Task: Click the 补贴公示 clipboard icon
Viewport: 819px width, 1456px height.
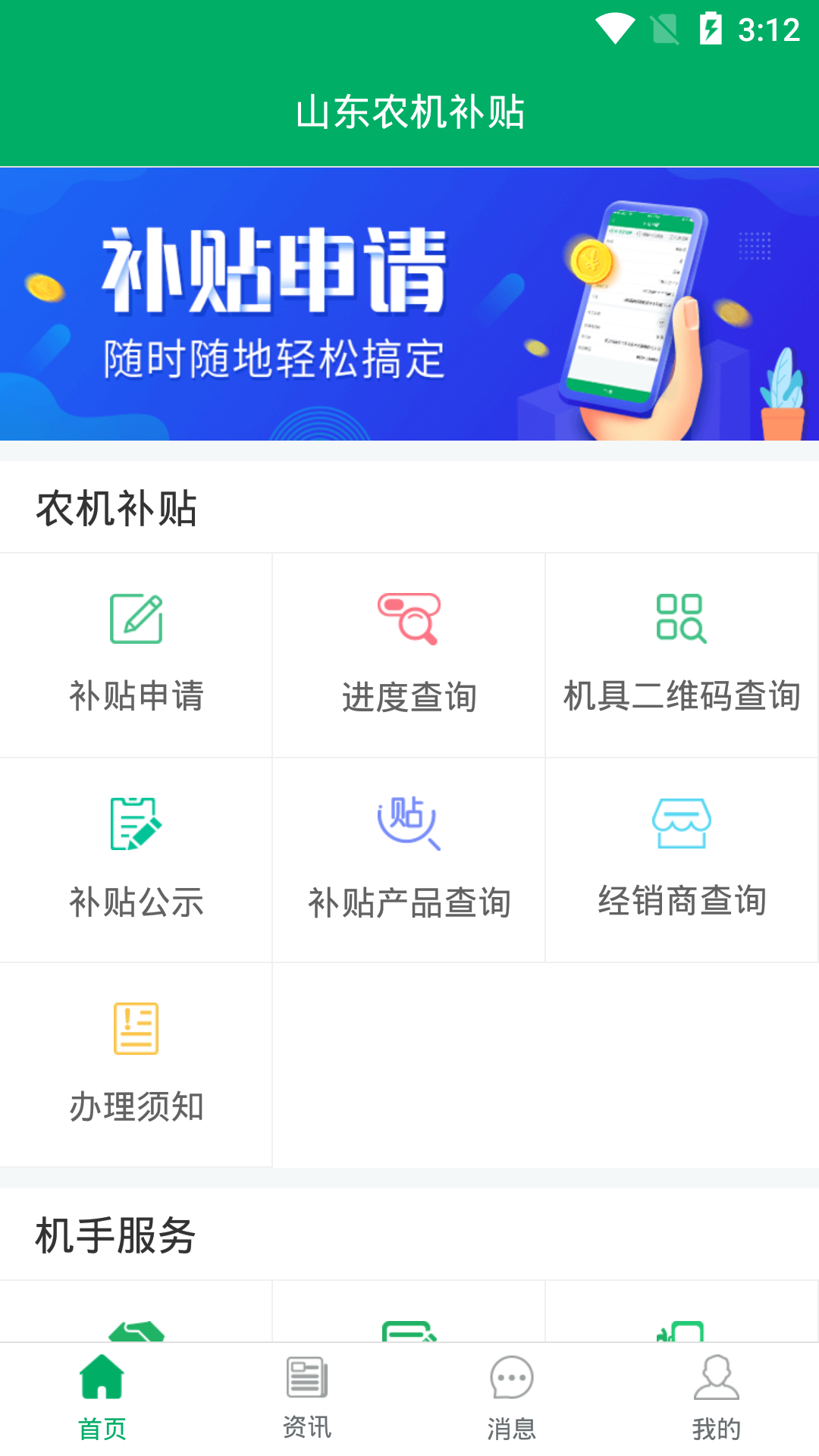Action: coord(136,821)
